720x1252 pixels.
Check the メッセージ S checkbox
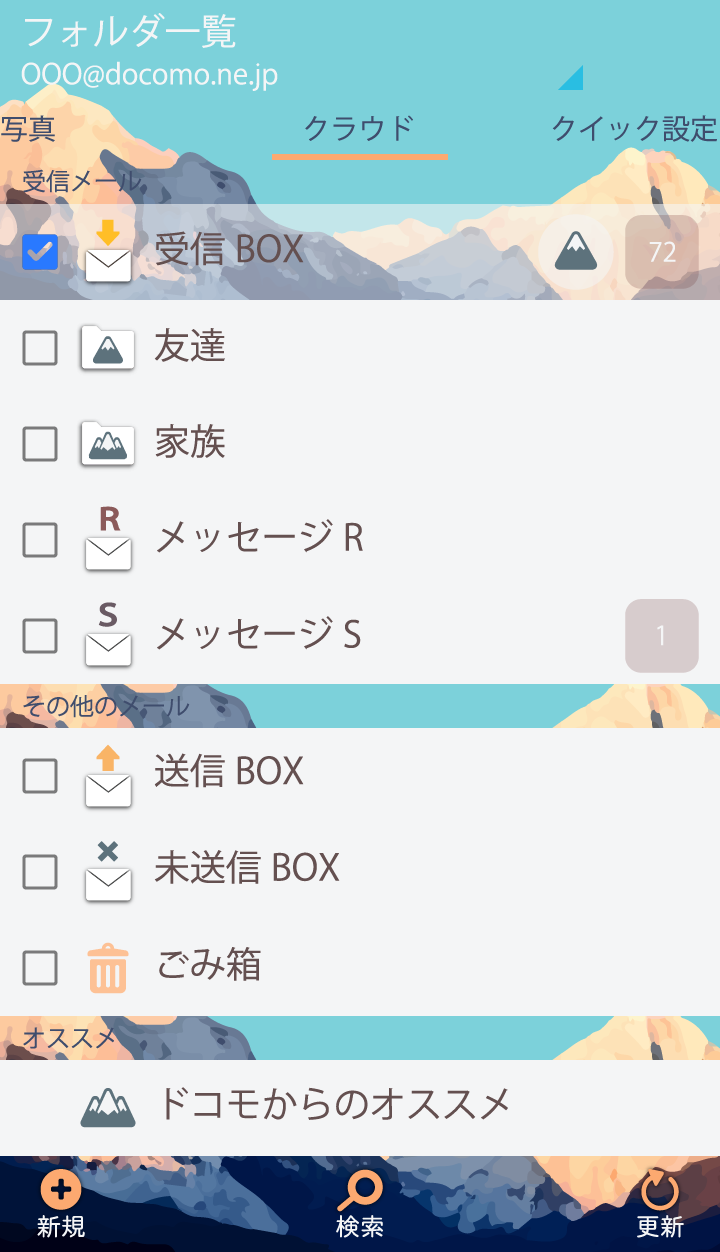tap(40, 635)
